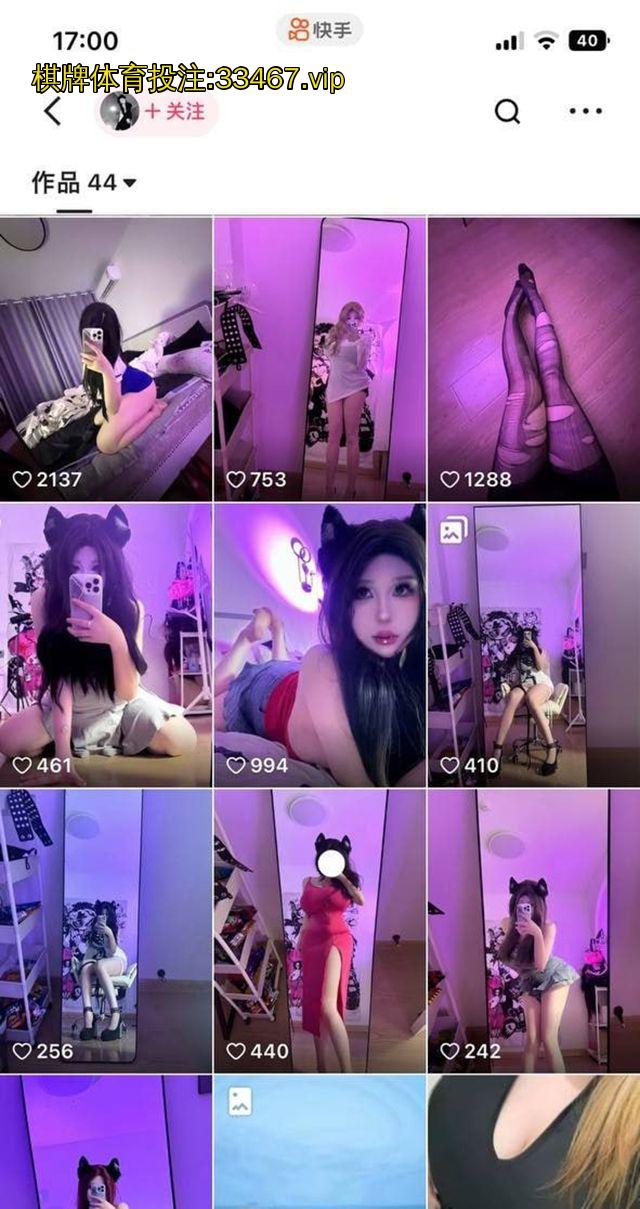Open the post with 1288 likes

[534, 359]
